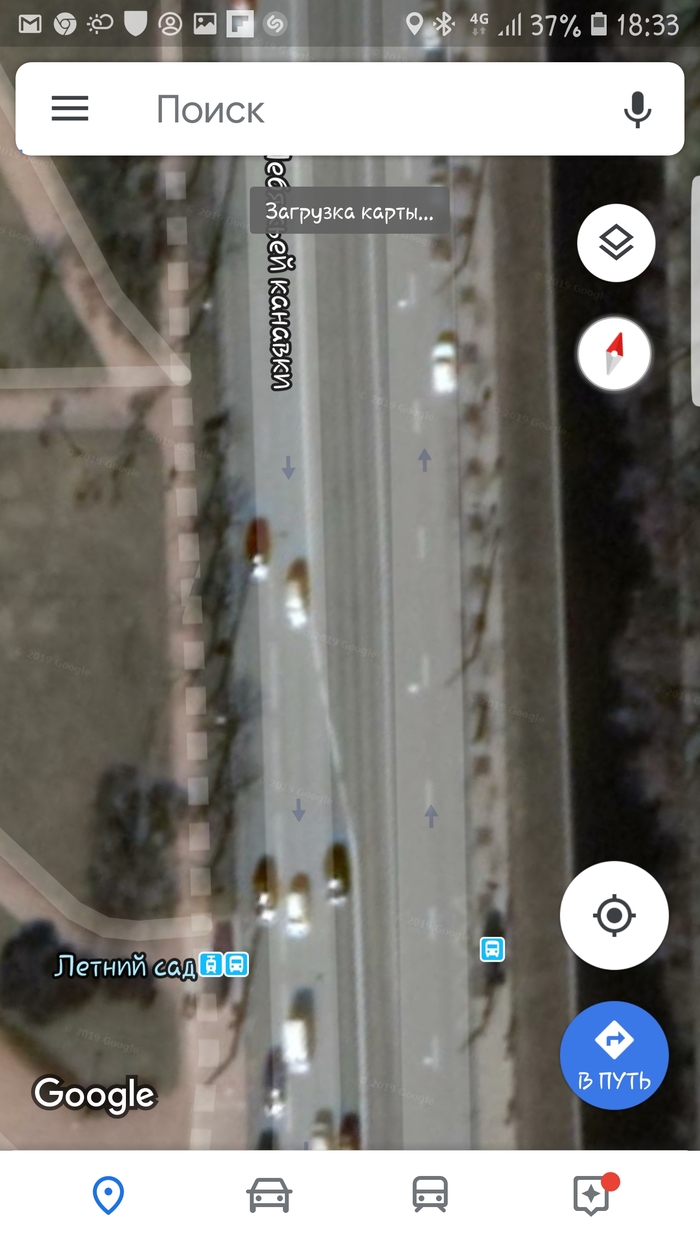Switch to the public transit tab
This screenshot has width=700, height=1244.
click(x=430, y=1195)
